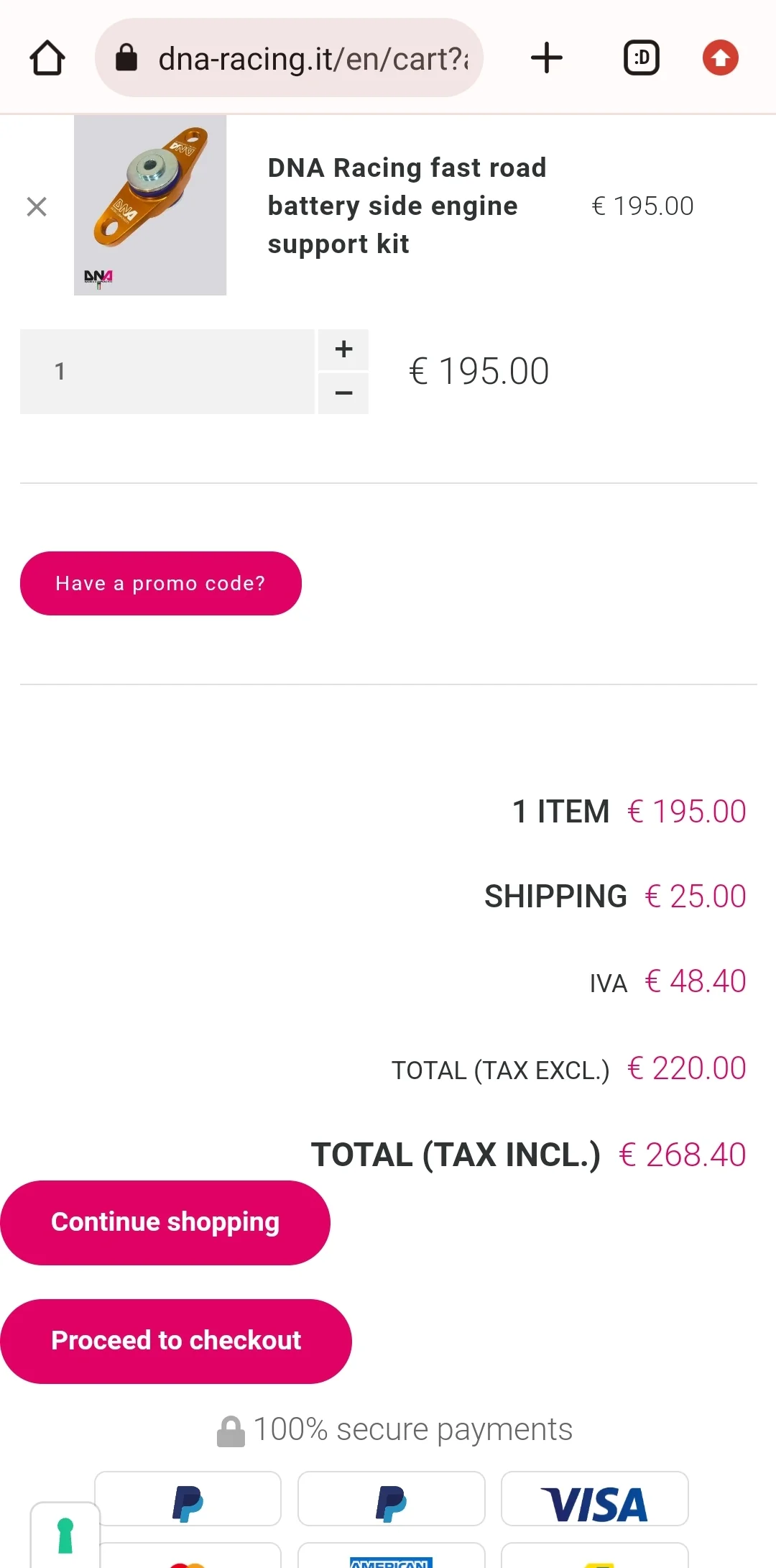Image resolution: width=776 pixels, height=1568 pixels.
Task: Tap the quantity input field
Action: coord(167,372)
